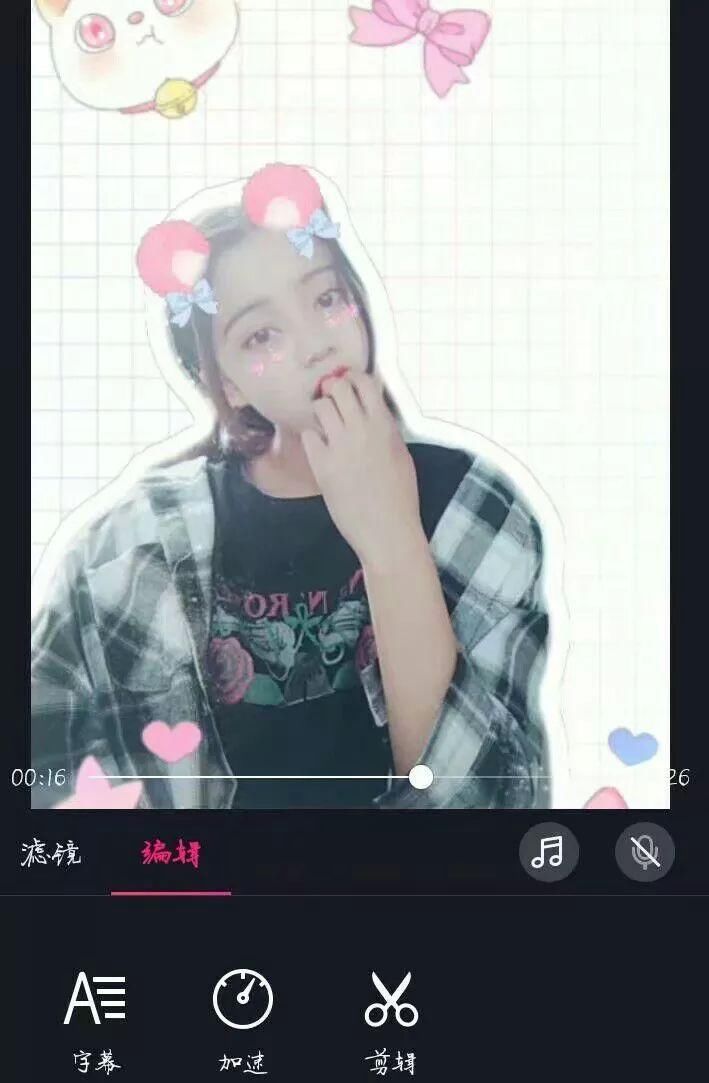Viewport: 709px width, 1083px height.
Task: Toggle the muted microphone icon
Action: point(645,853)
